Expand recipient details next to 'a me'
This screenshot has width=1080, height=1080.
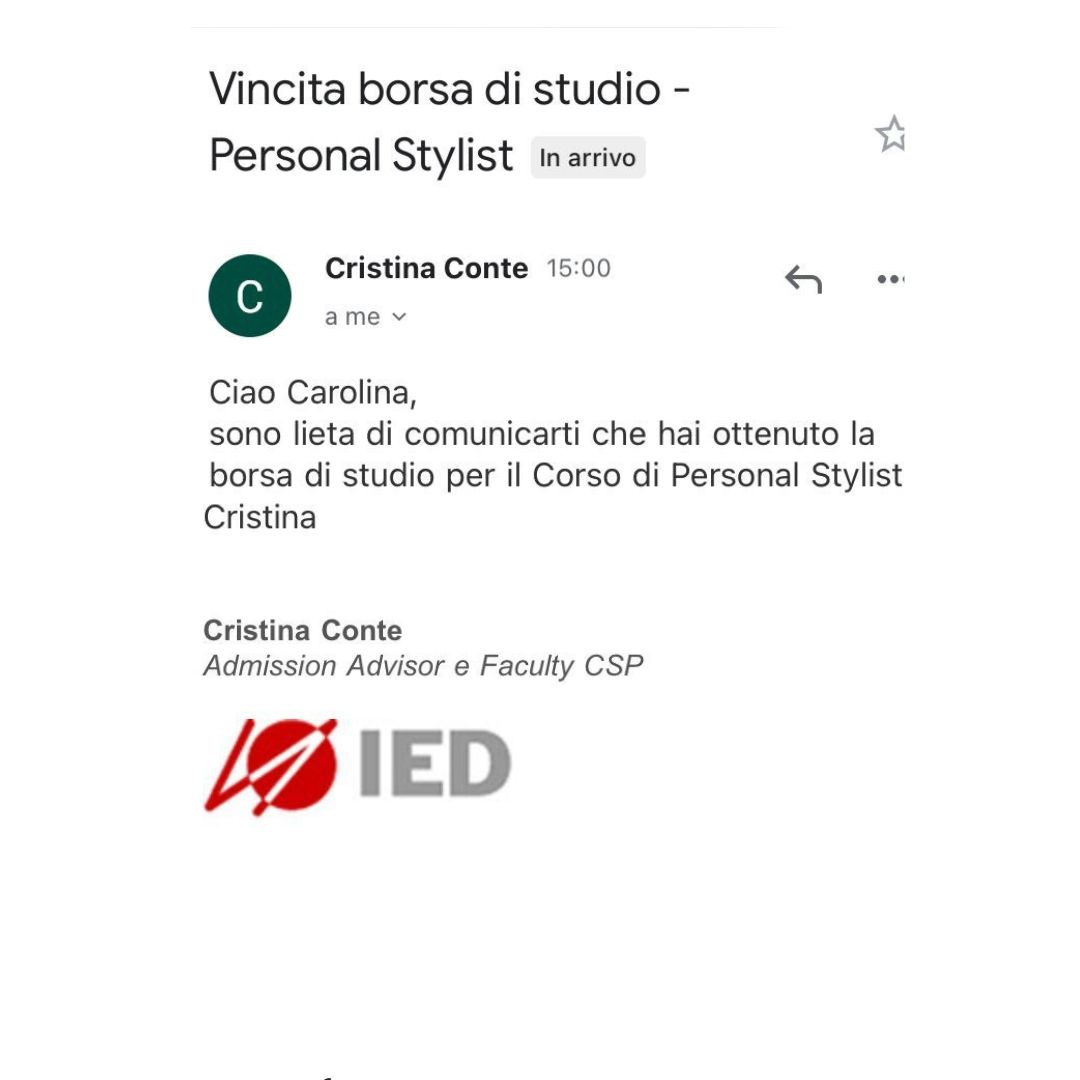pyautogui.click(x=399, y=317)
